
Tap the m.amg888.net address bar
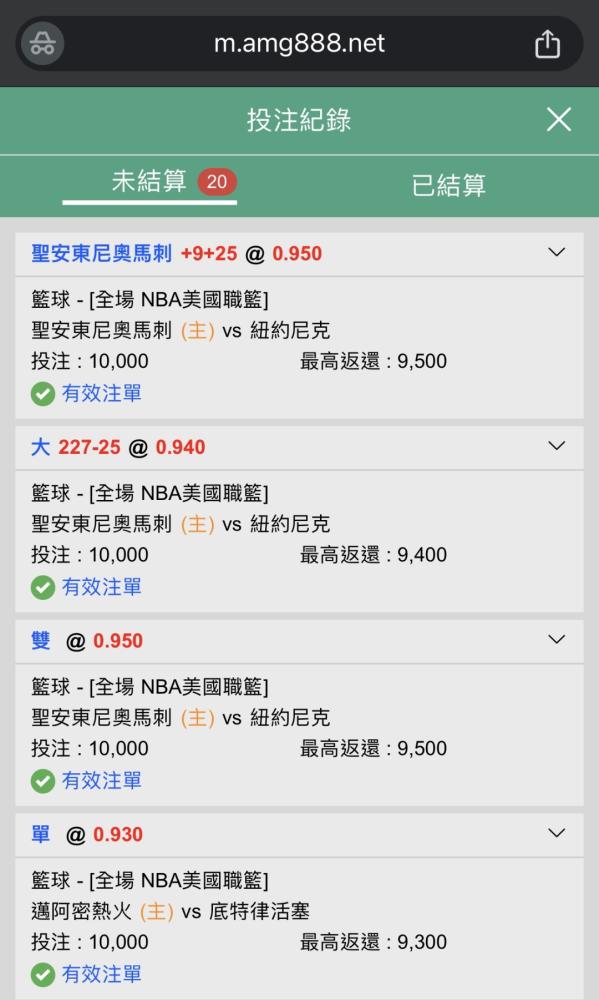[299, 43]
